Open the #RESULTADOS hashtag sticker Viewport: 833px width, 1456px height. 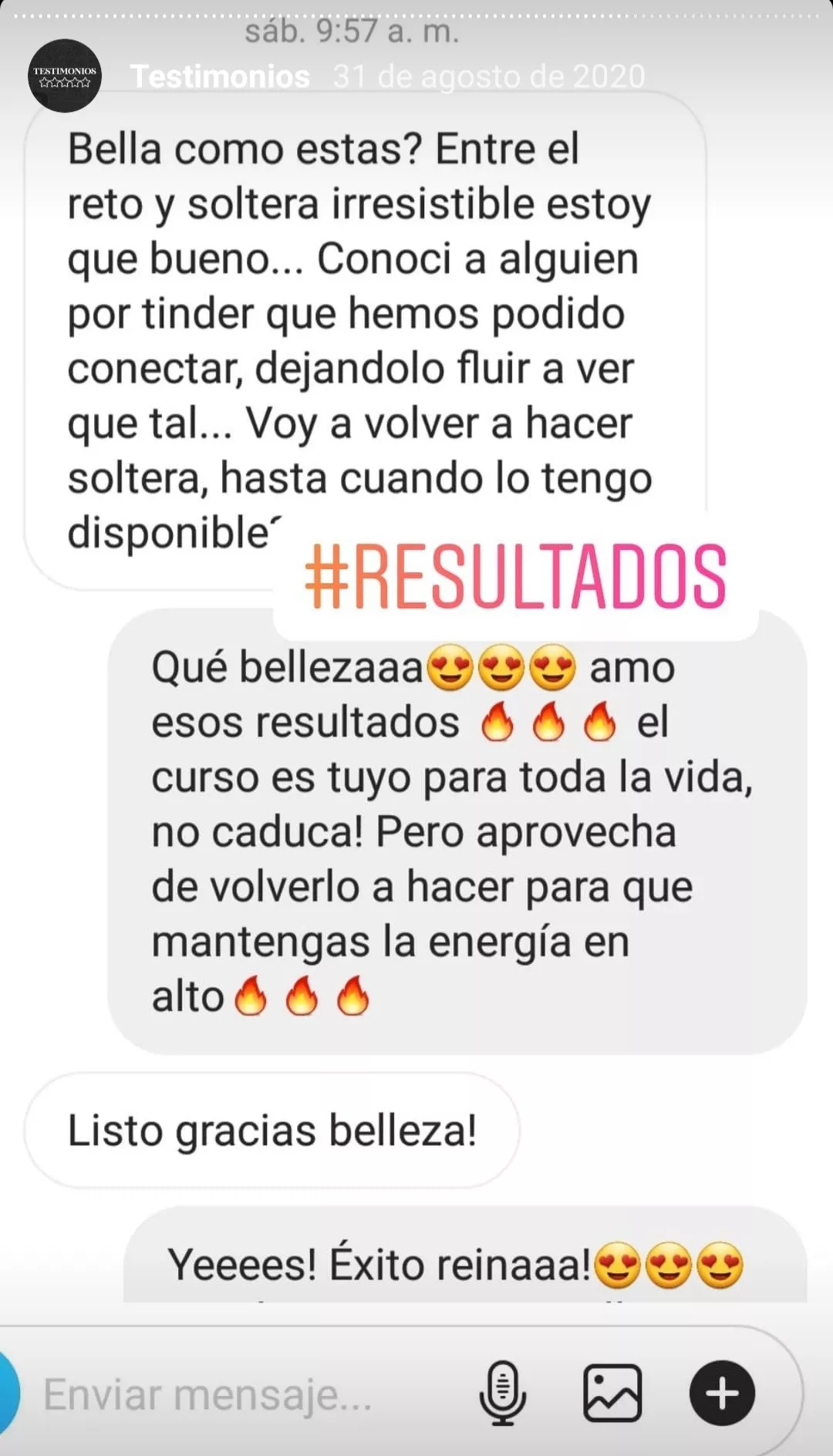[x=515, y=577]
